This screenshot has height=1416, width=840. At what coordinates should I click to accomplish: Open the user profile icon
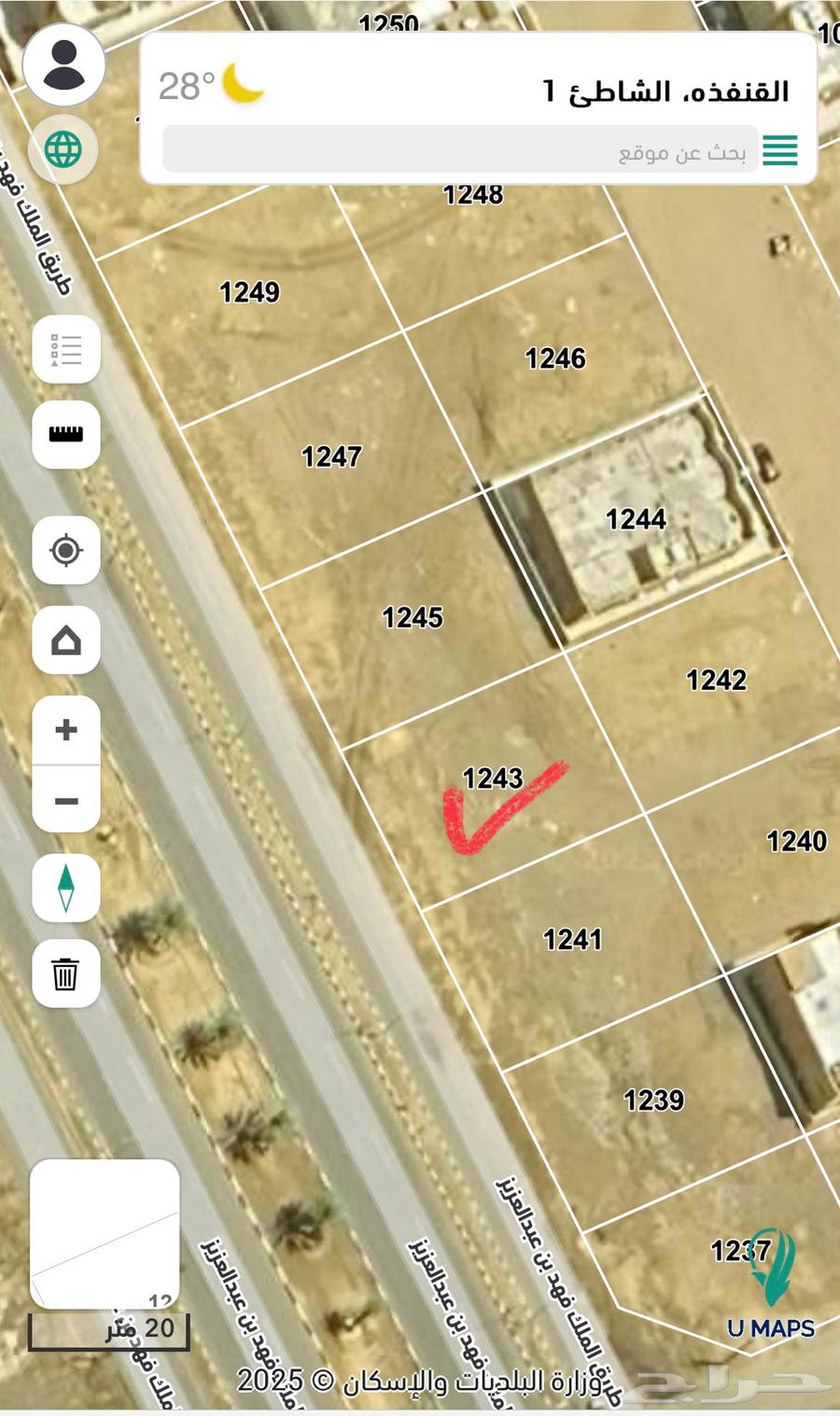pyautogui.click(x=63, y=64)
